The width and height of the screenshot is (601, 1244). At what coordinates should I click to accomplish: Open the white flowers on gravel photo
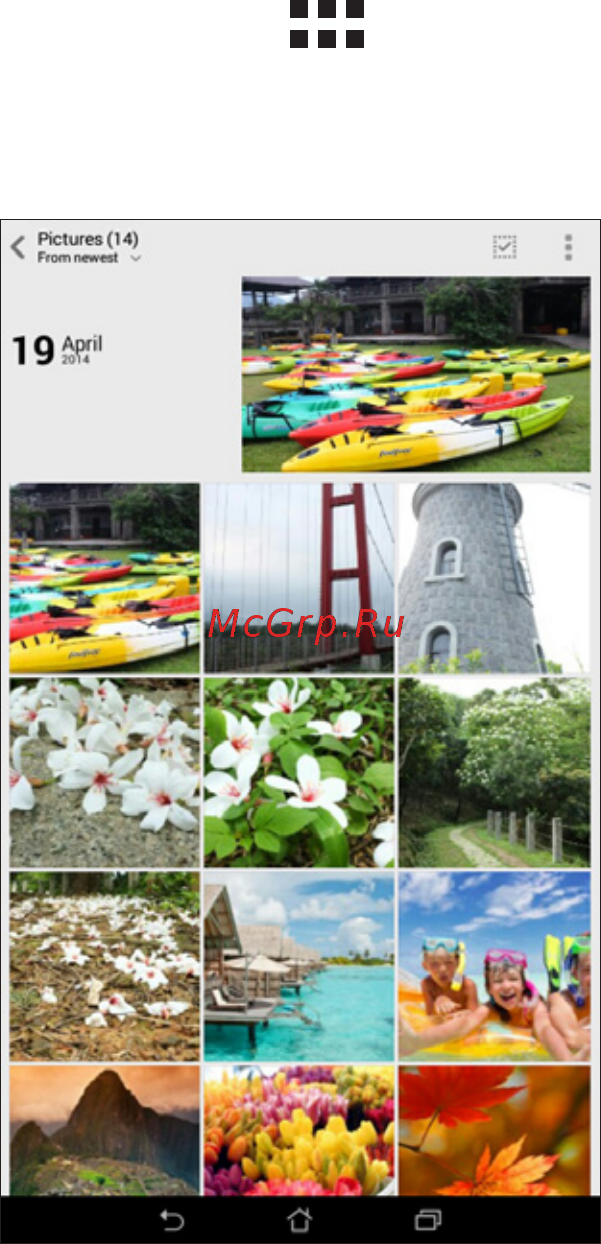pyautogui.click(x=105, y=772)
